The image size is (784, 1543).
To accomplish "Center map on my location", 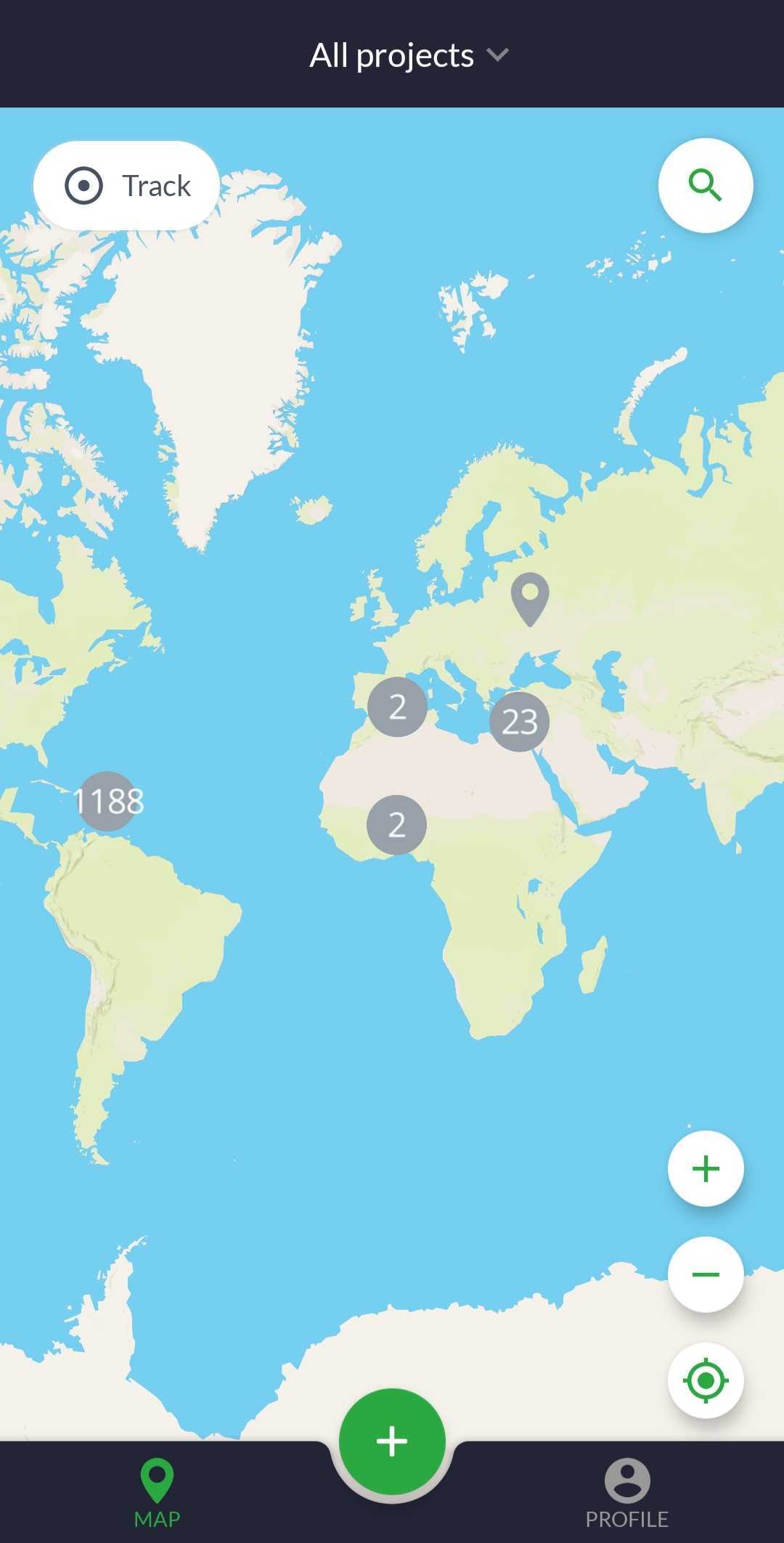I will point(705,1380).
